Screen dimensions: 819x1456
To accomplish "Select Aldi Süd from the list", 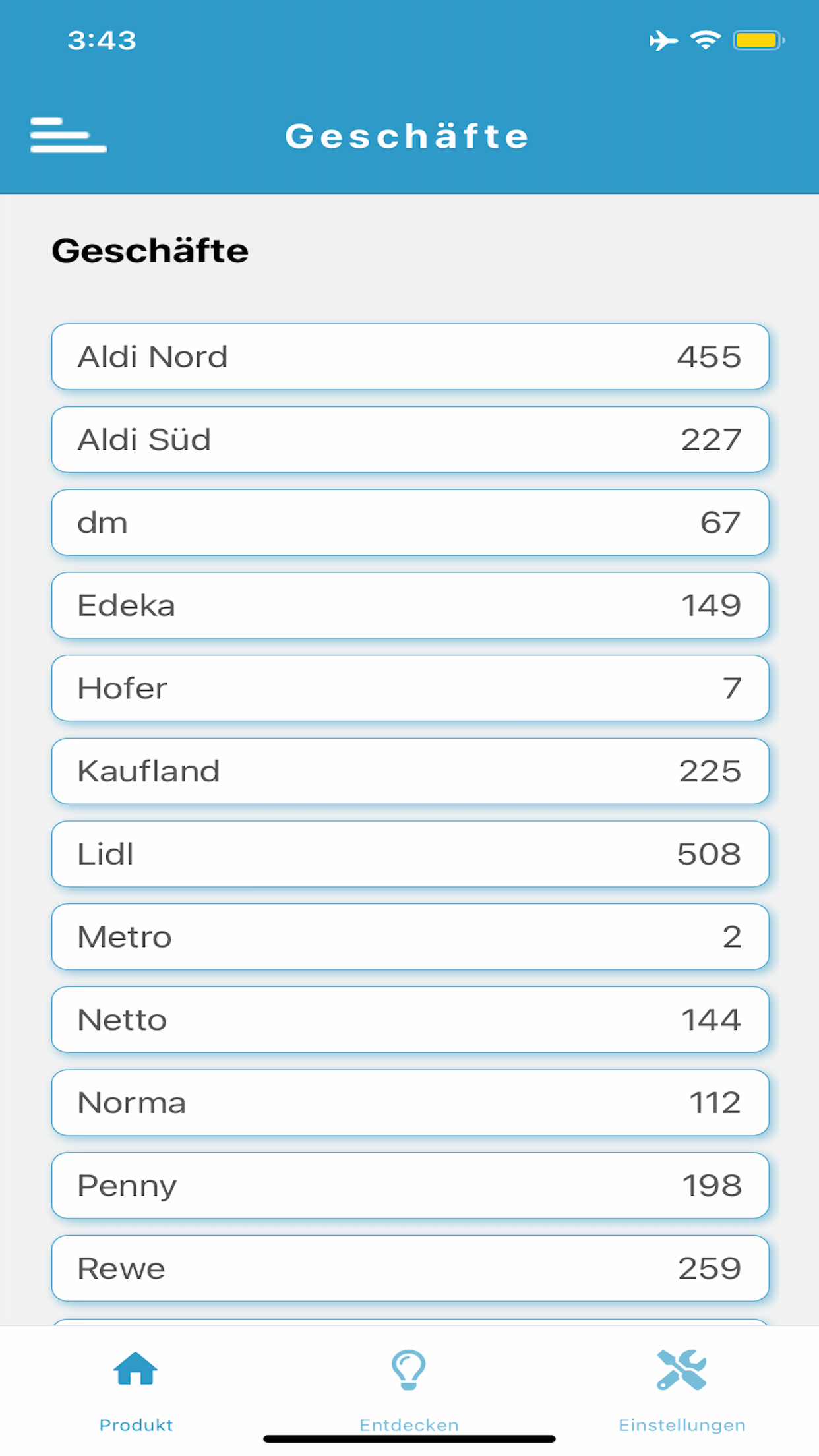I will (410, 440).
